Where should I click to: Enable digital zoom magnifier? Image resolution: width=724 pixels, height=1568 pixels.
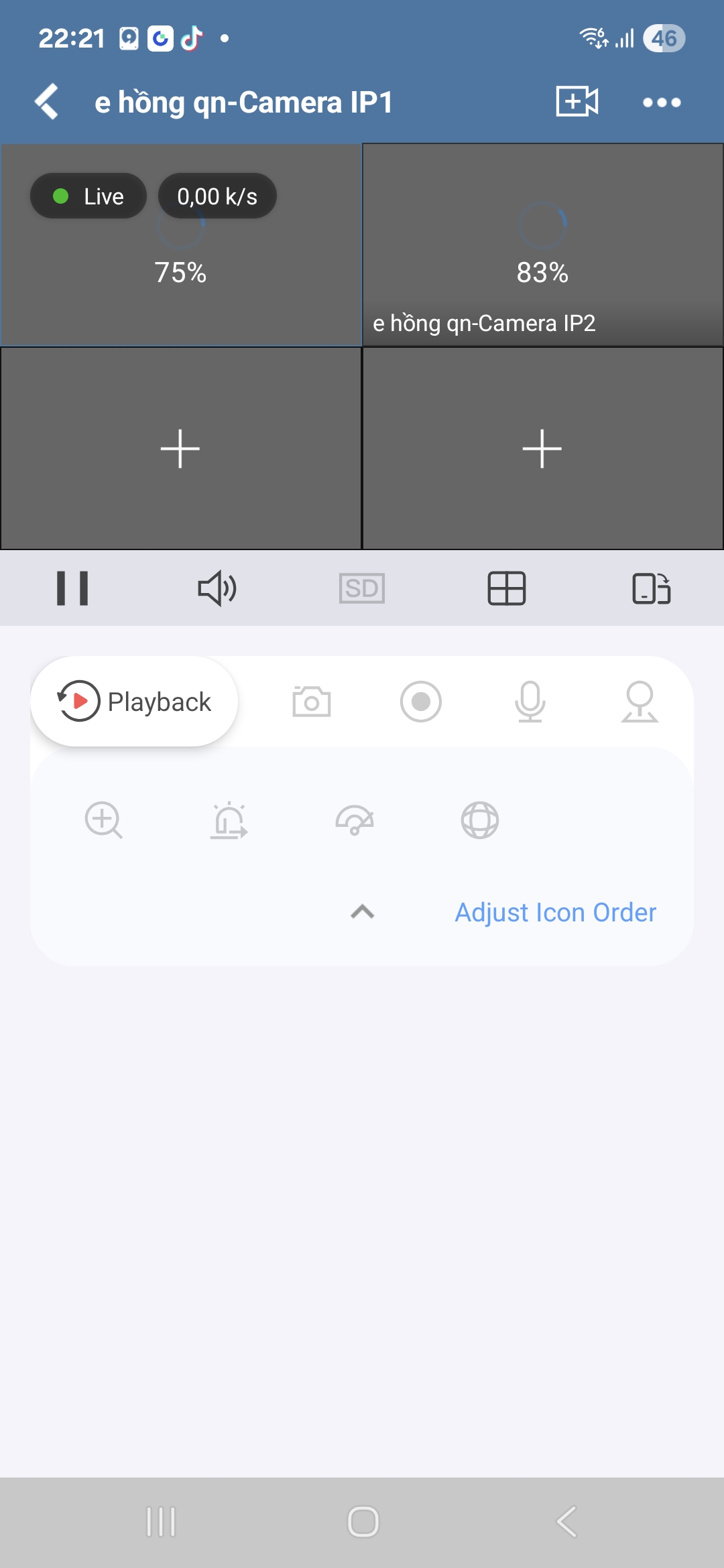click(x=104, y=820)
